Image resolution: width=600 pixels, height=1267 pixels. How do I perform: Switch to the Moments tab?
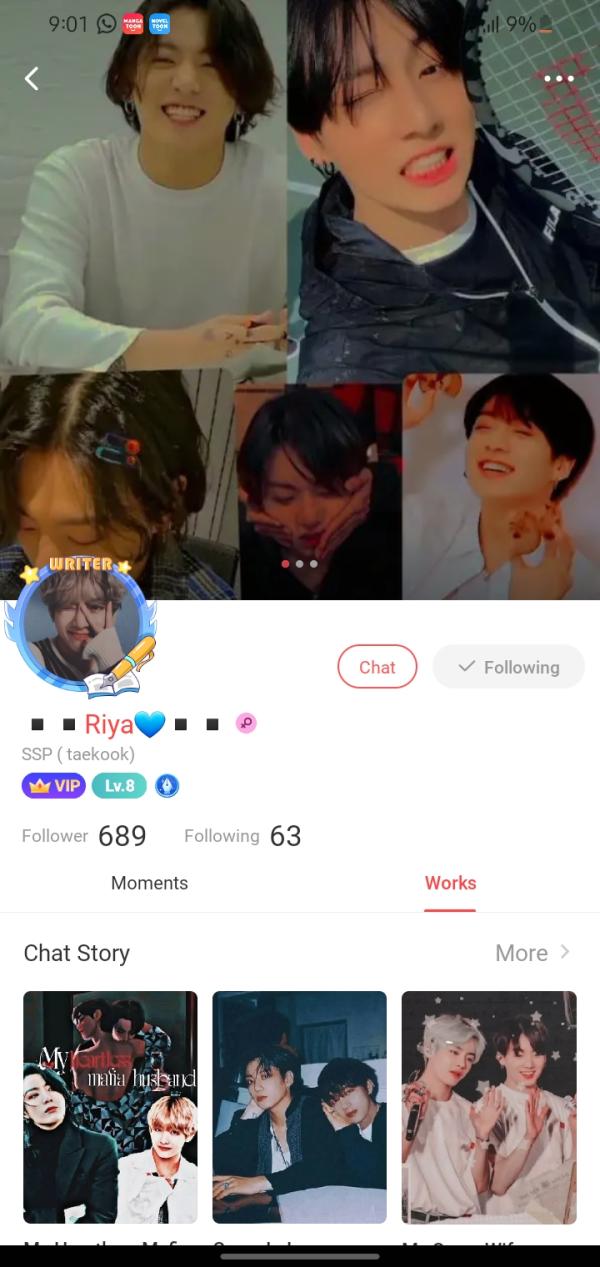(x=149, y=883)
